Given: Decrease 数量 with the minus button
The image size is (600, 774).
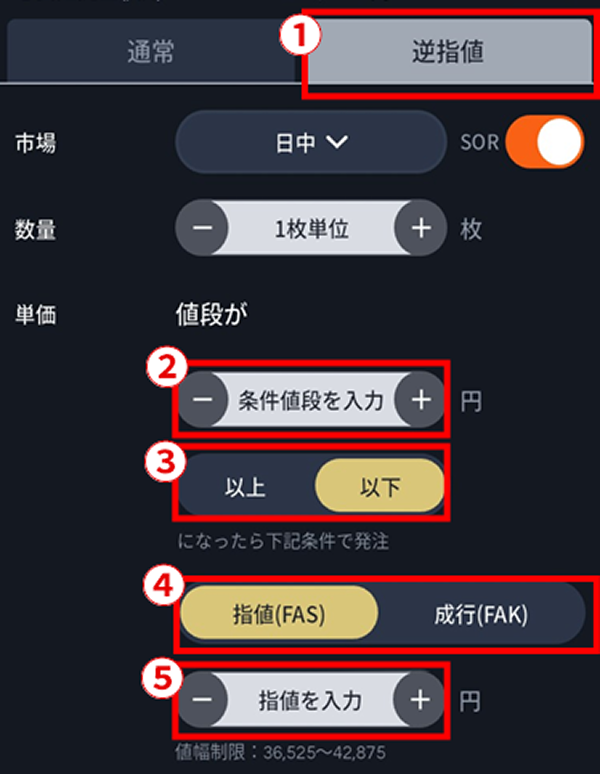Looking at the screenshot, I should (x=202, y=229).
